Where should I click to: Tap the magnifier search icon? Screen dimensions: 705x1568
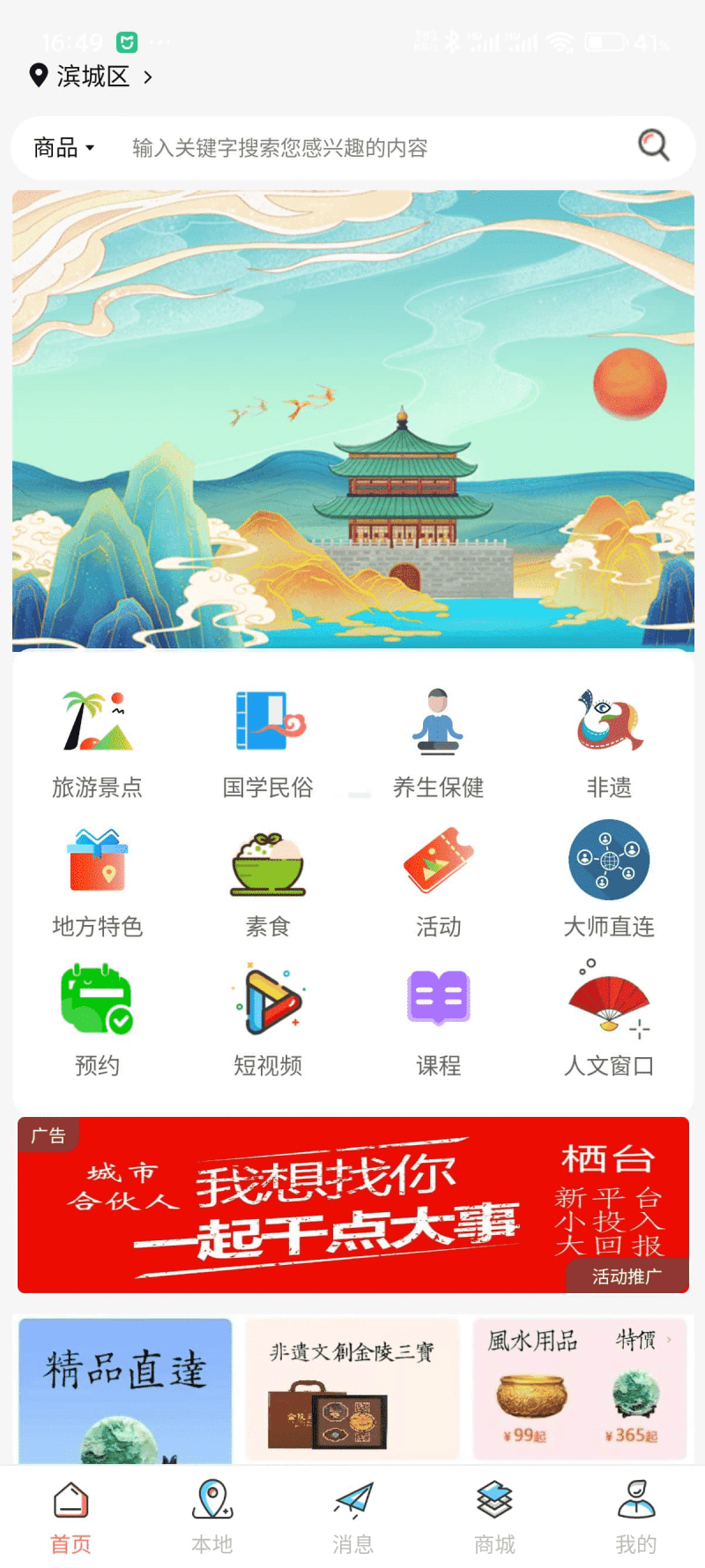coord(654,145)
